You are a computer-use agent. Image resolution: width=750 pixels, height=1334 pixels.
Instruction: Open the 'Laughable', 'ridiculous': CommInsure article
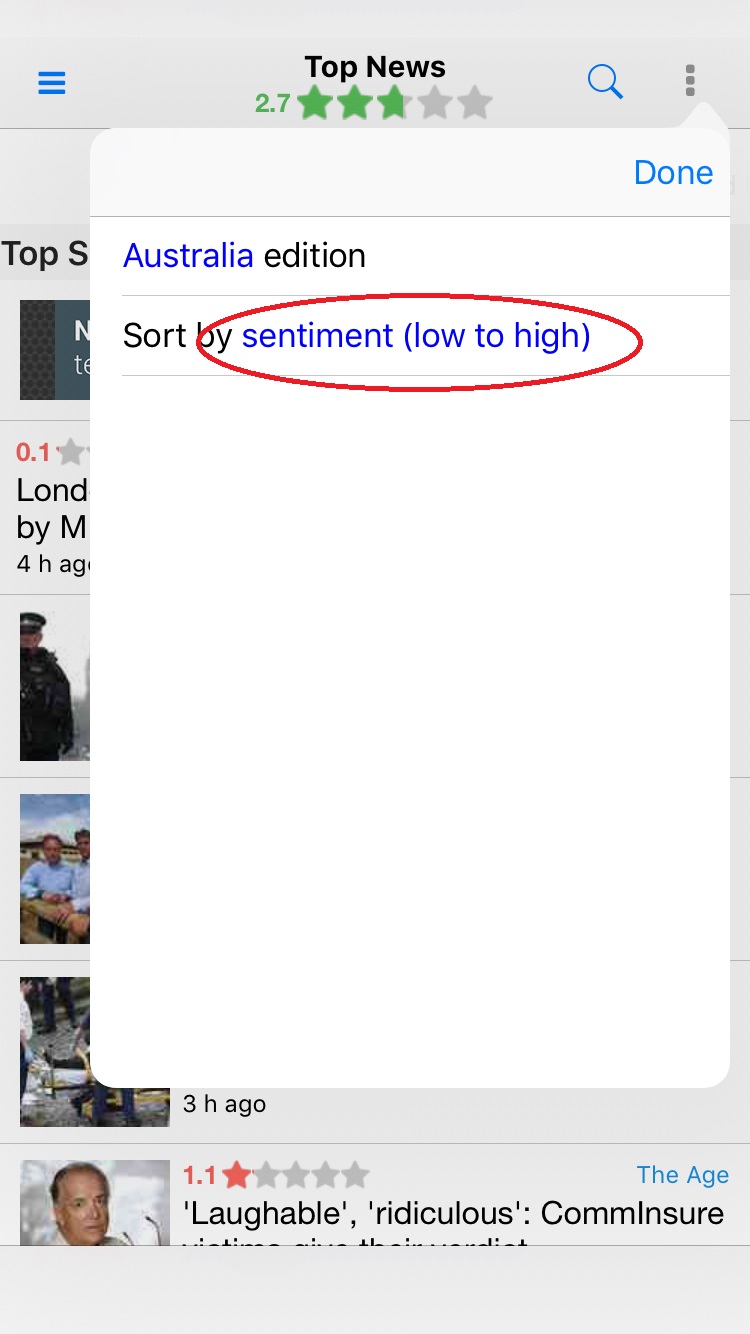(453, 1214)
